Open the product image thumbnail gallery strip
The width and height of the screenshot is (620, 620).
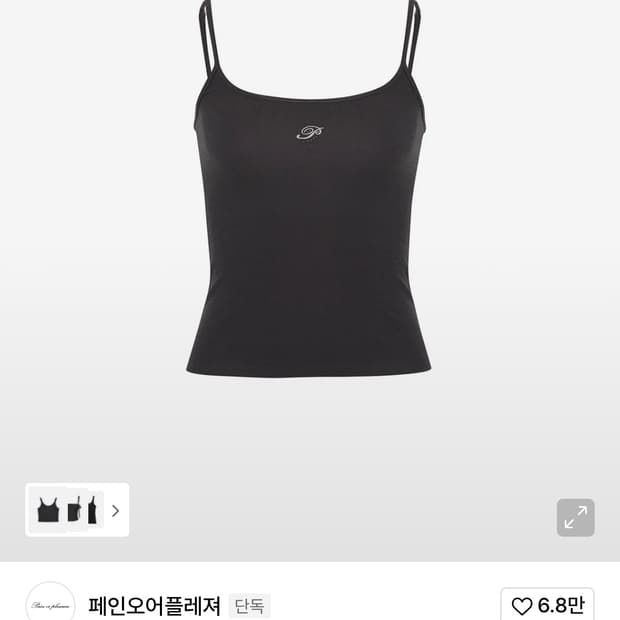(77, 510)
